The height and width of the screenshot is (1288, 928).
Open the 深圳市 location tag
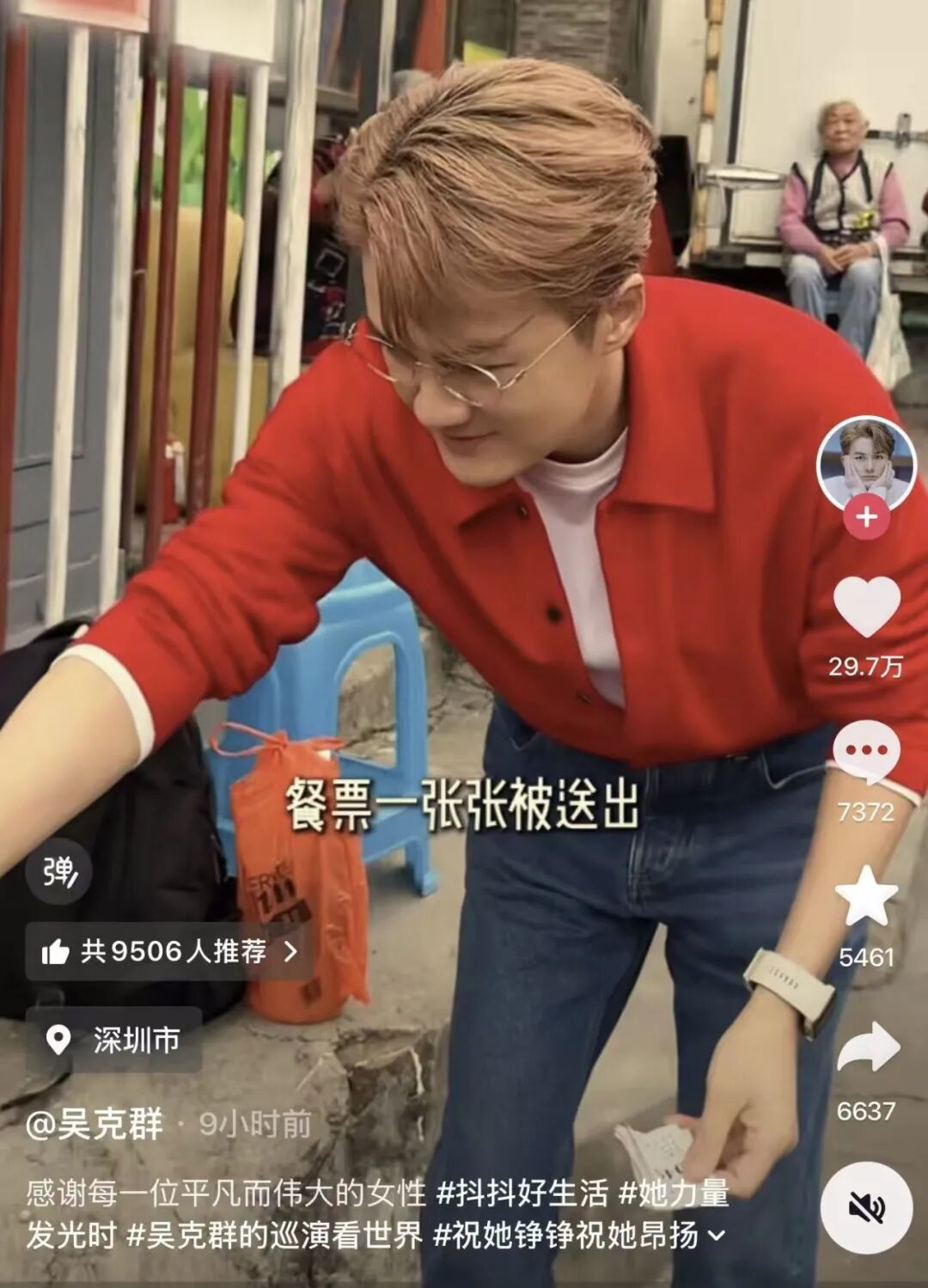pos(113,1041)
